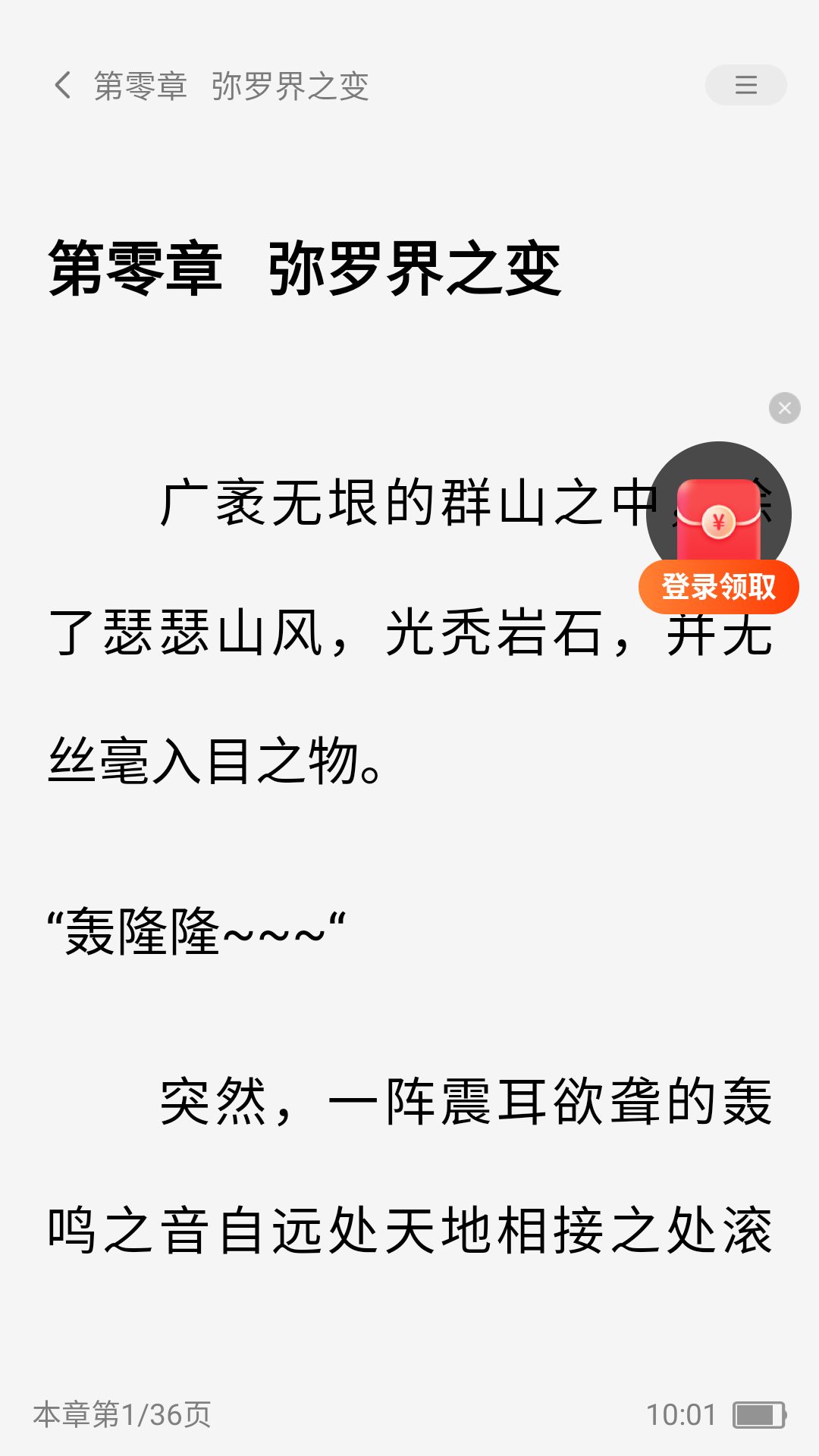Dismiss the floating red packet promo
Screen dimensions: 819x1456
[x=785, y=408]
